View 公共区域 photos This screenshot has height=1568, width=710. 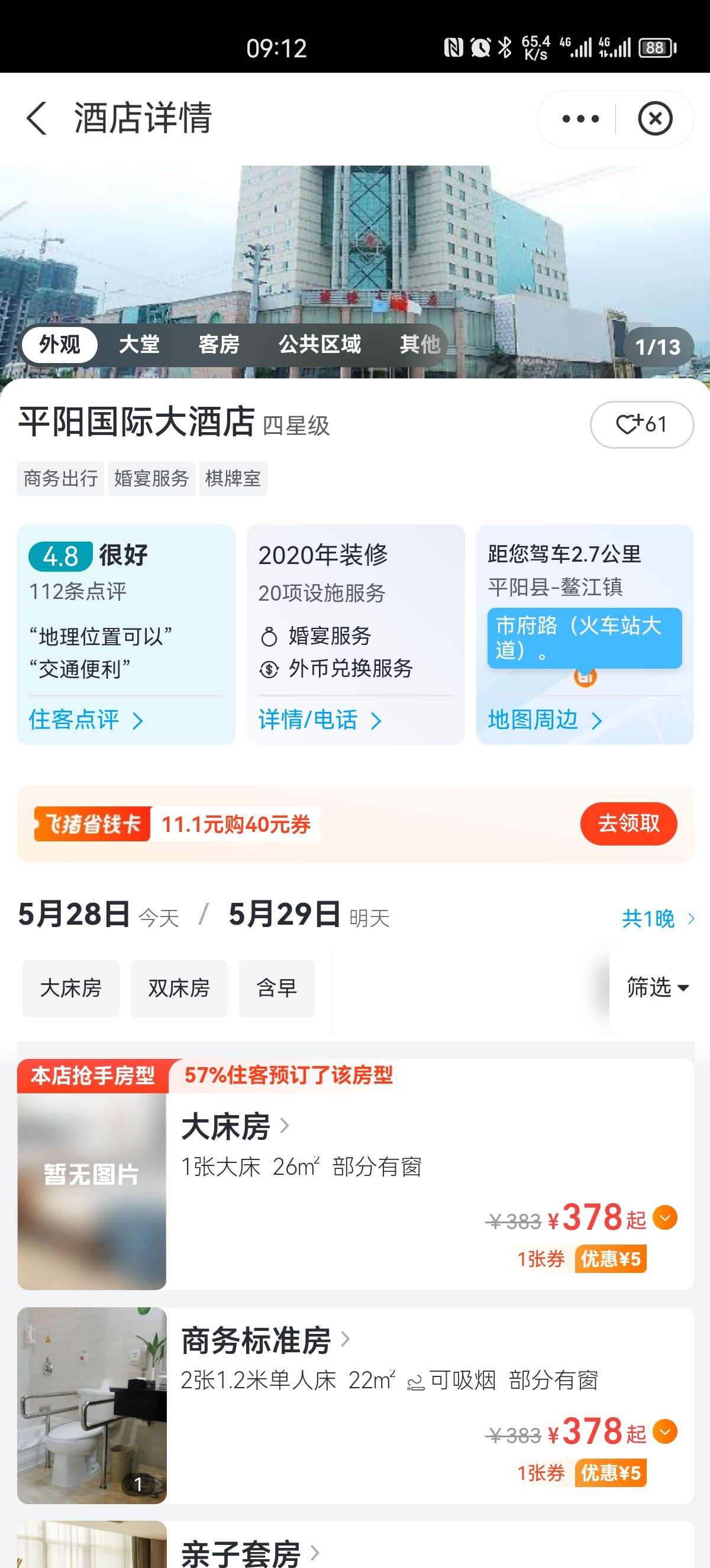319,345
